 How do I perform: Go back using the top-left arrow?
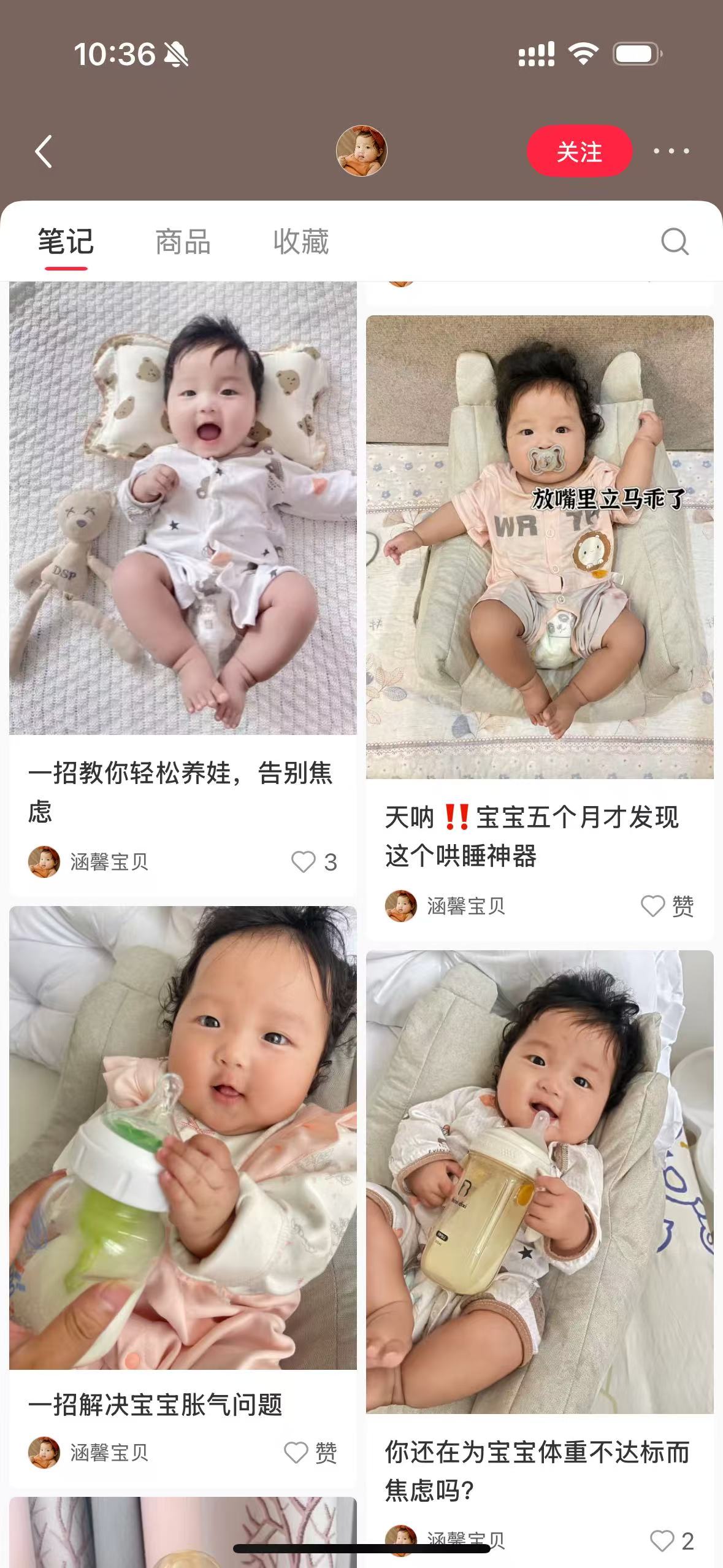pyautogui.click(x=44, y=151)
